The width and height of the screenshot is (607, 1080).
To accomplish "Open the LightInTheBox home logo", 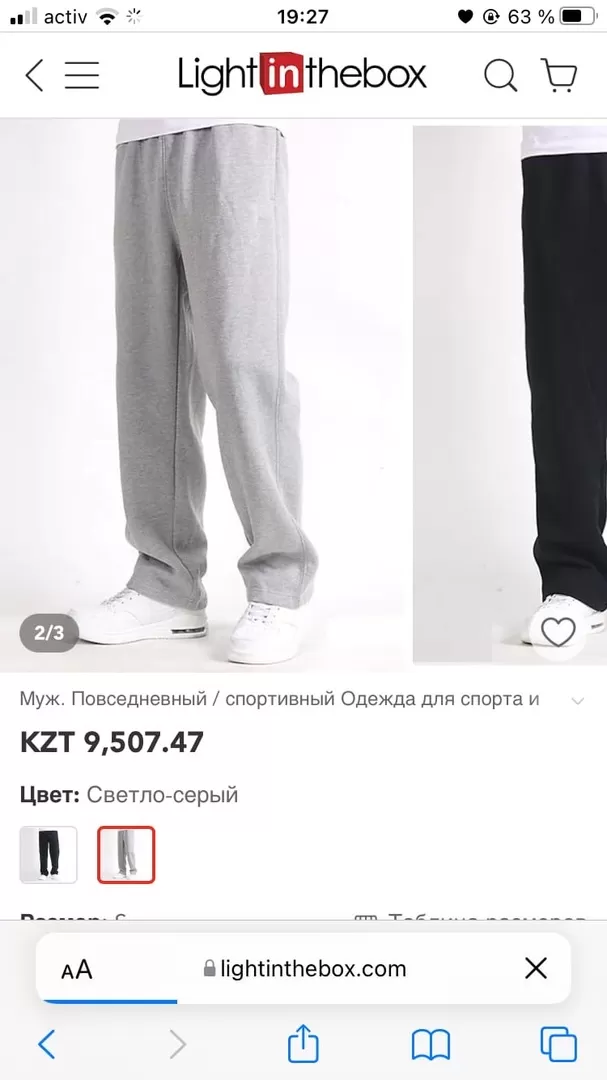I will (x=302, y=75).
